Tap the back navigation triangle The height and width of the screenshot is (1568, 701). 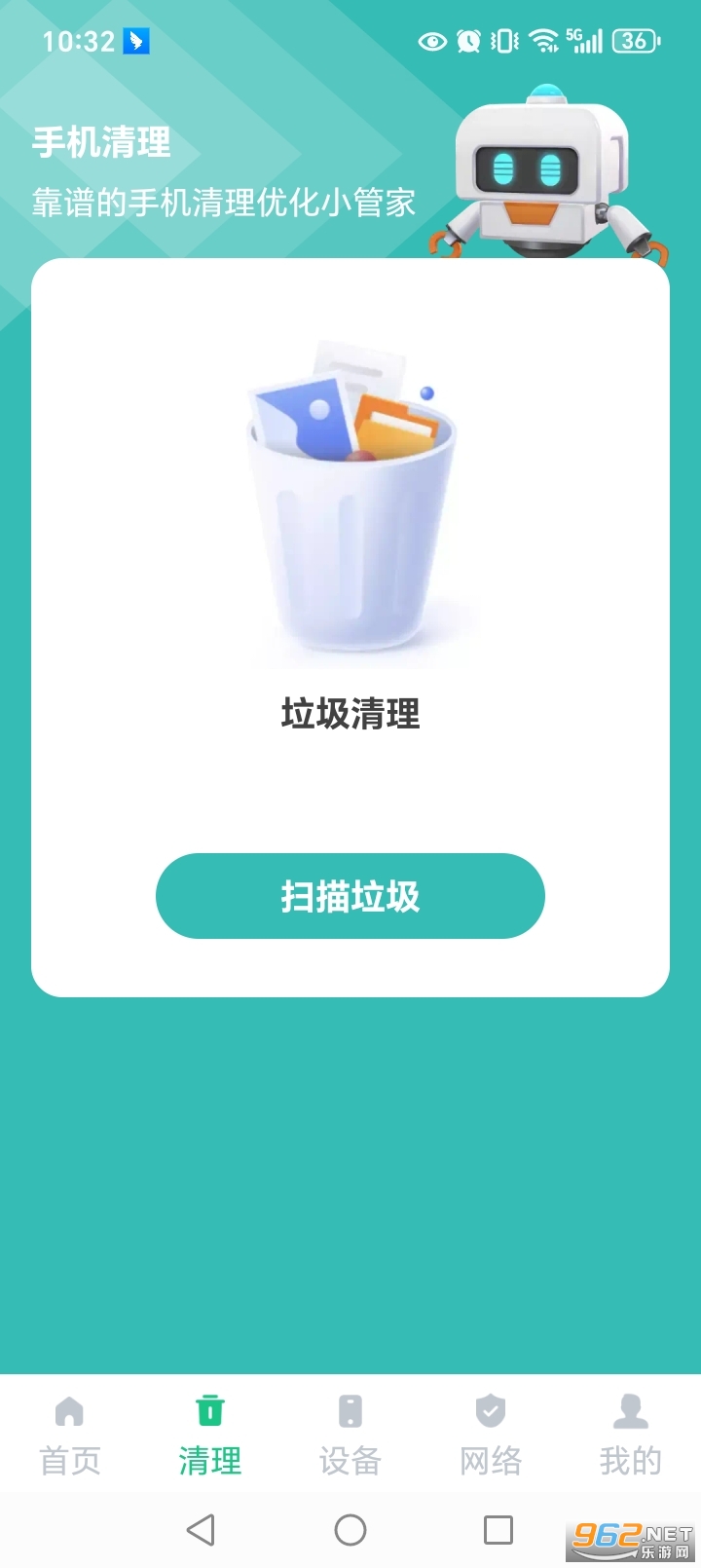pos(202,1529)
